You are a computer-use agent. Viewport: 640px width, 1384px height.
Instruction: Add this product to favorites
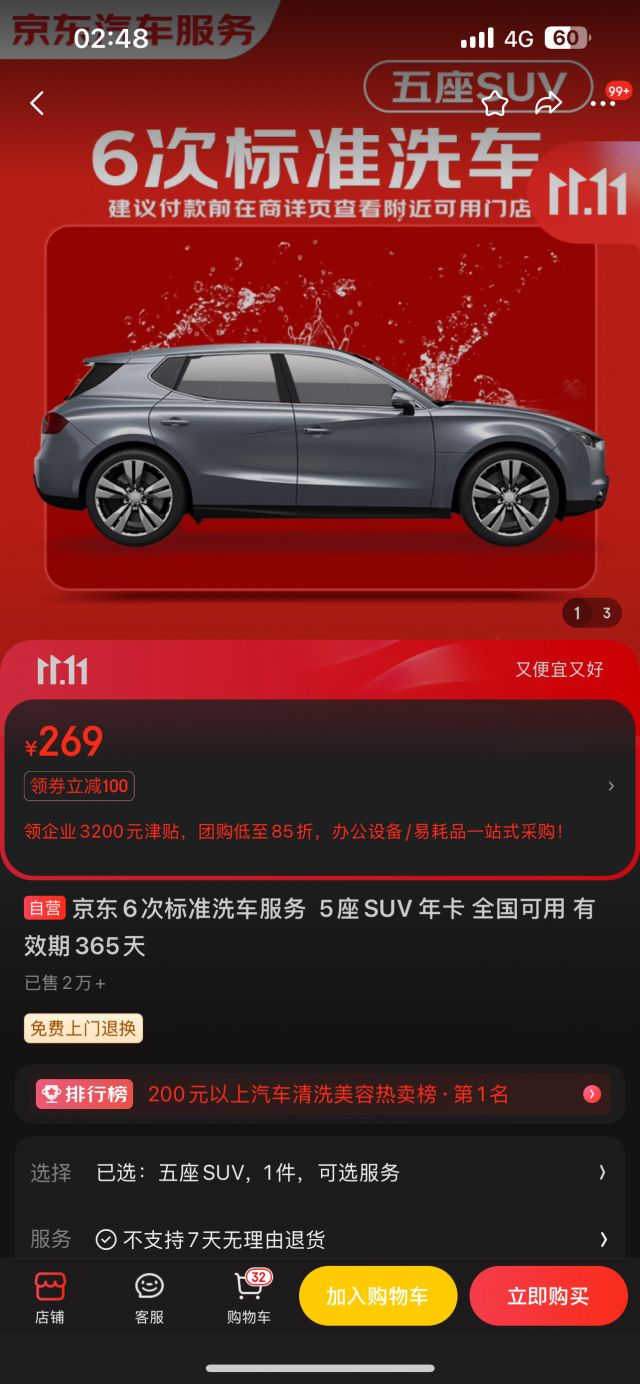tap(495, 103)
